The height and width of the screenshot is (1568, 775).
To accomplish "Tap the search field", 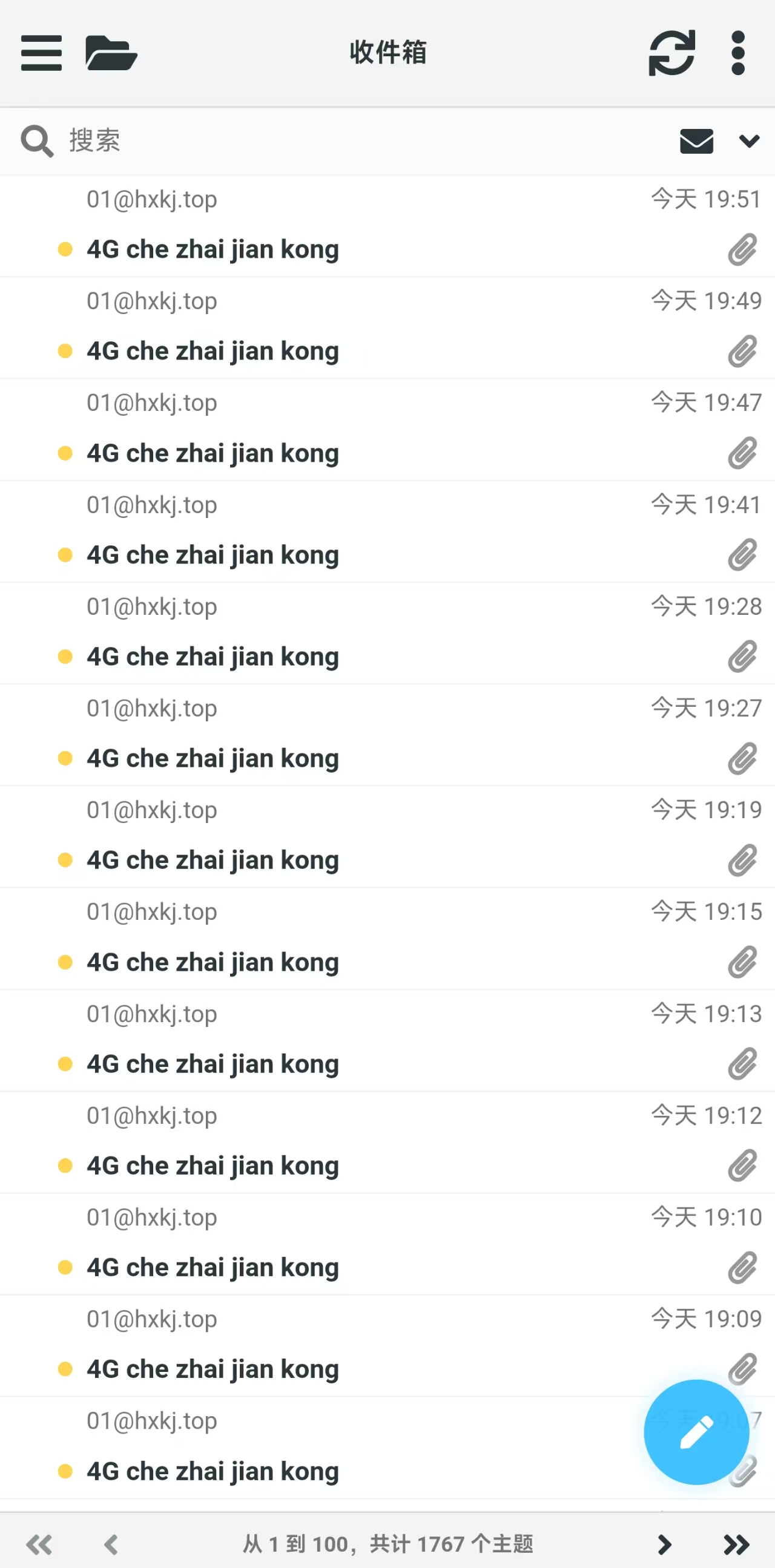I will [x=305, y=140].
